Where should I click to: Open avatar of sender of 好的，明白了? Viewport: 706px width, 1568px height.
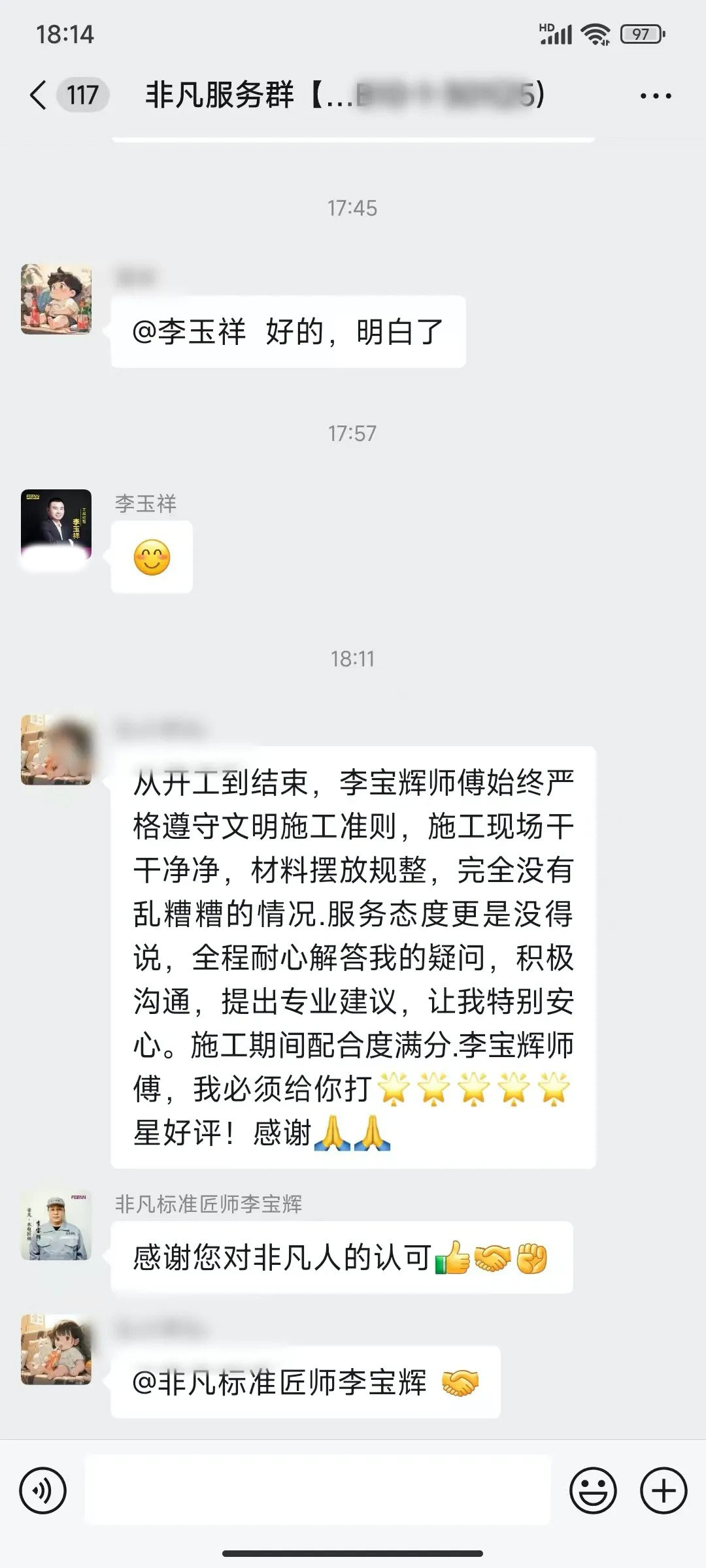[56, 299]
